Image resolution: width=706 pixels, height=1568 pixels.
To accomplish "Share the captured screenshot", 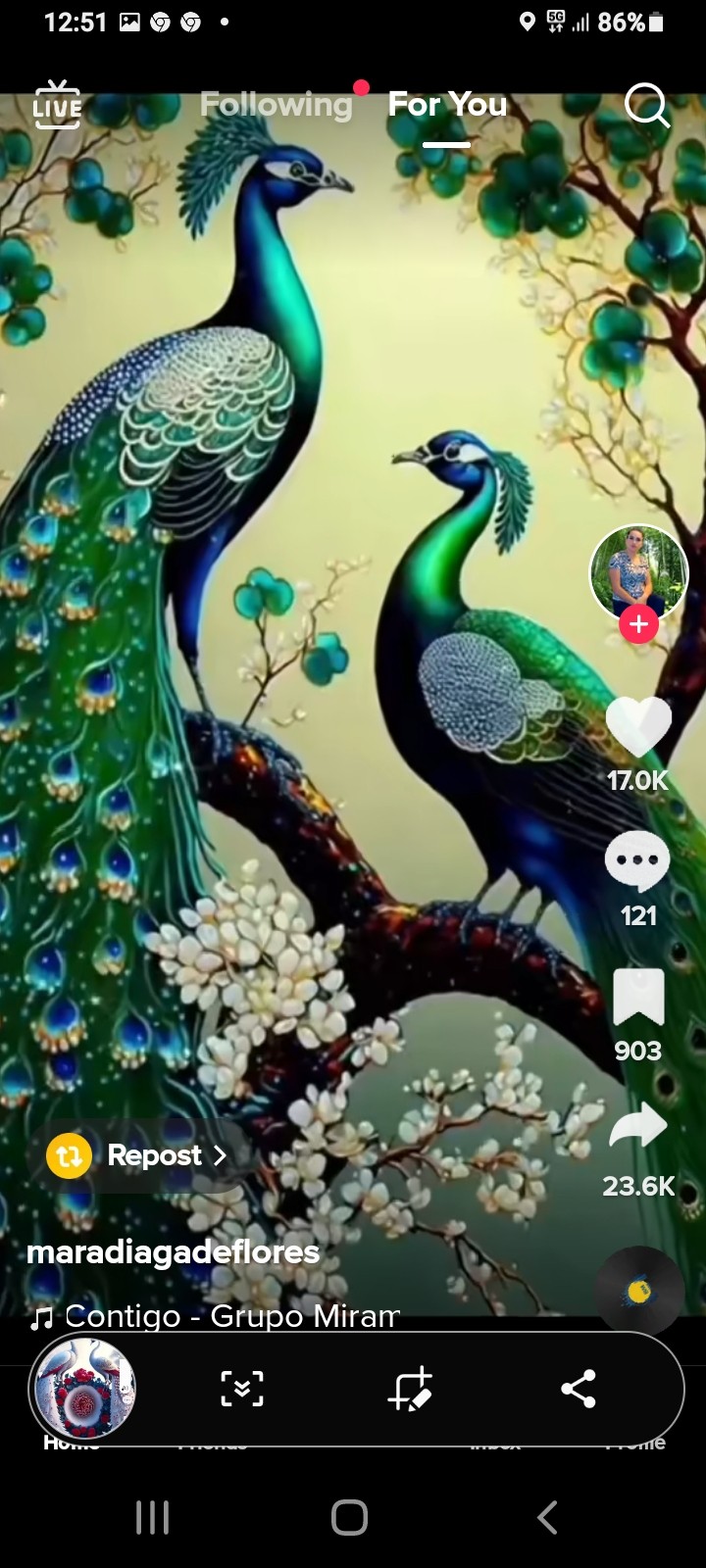I will tap(579, 1389).
